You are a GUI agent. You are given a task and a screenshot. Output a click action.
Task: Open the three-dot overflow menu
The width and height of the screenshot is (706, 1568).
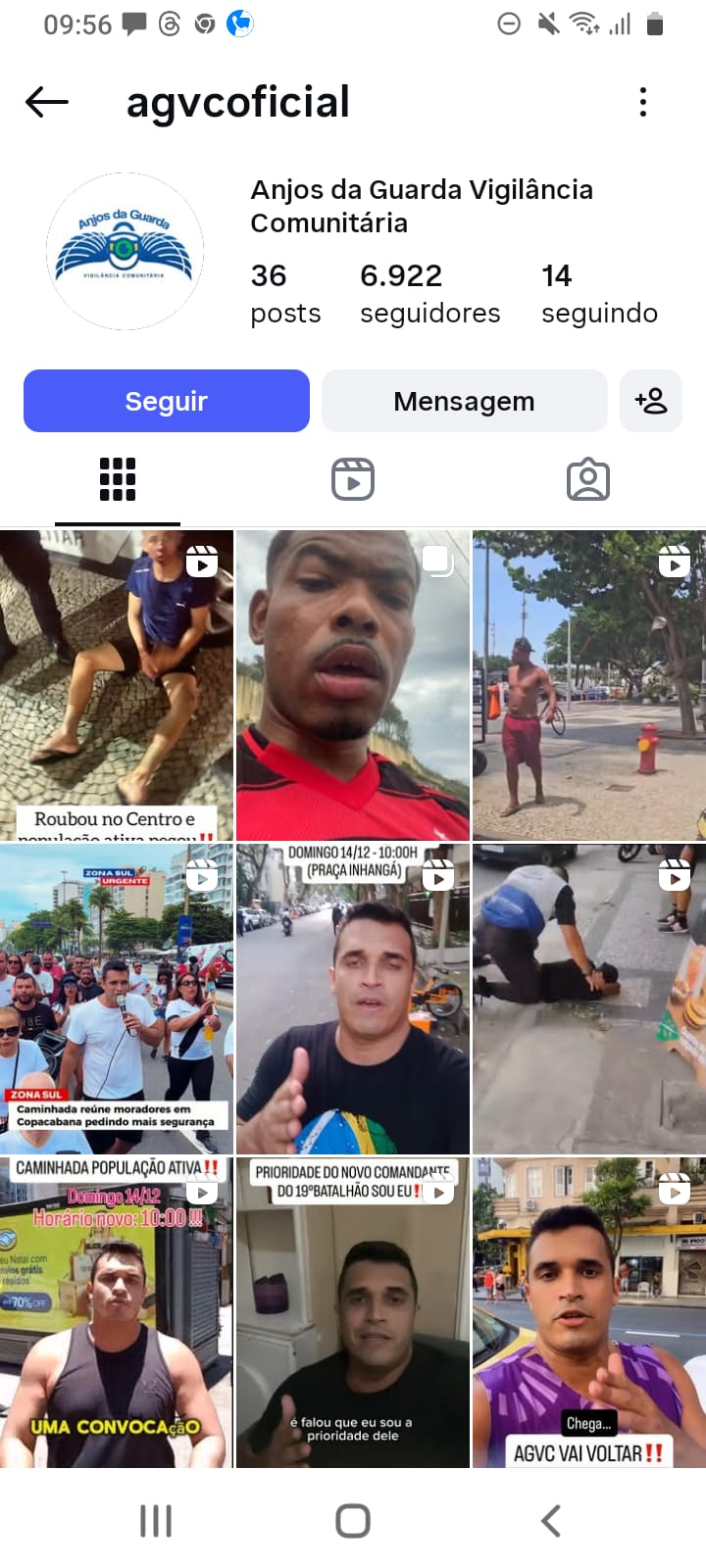[x=643, y=102]
